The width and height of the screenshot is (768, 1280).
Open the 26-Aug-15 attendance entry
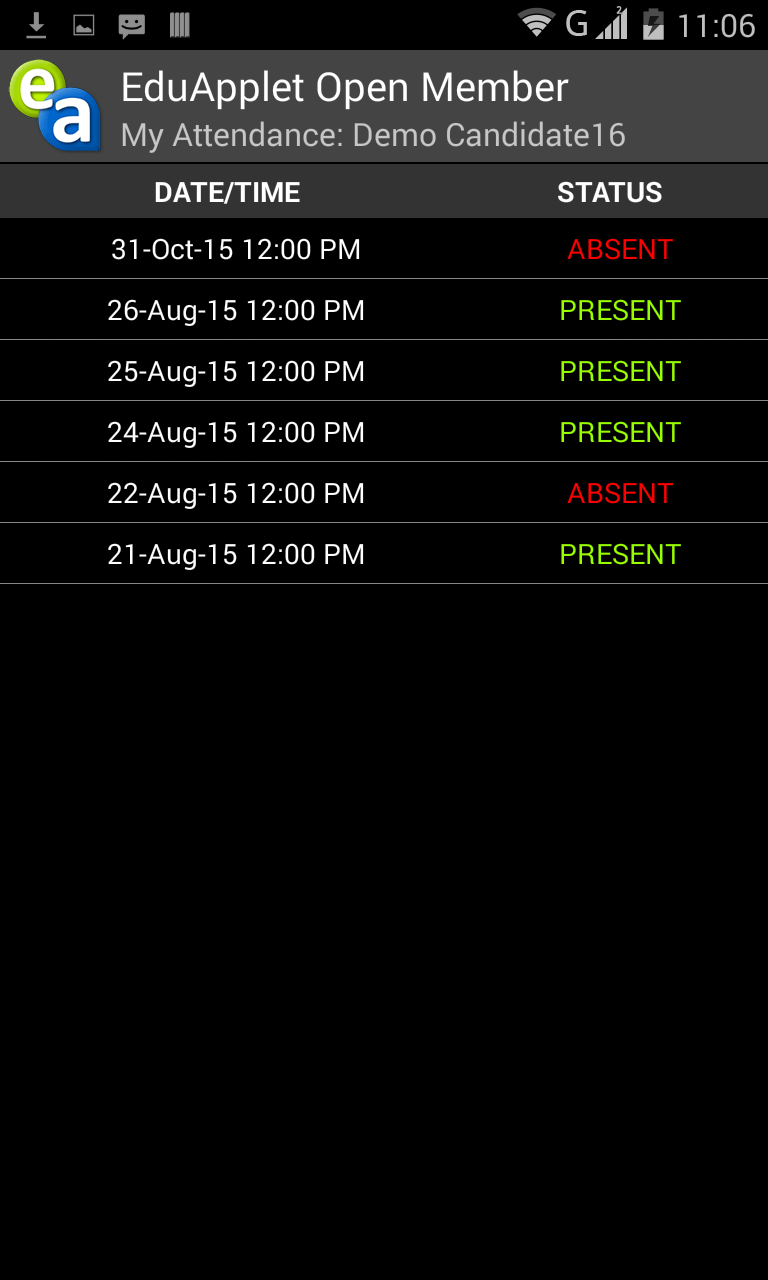(x=384, y=310)
